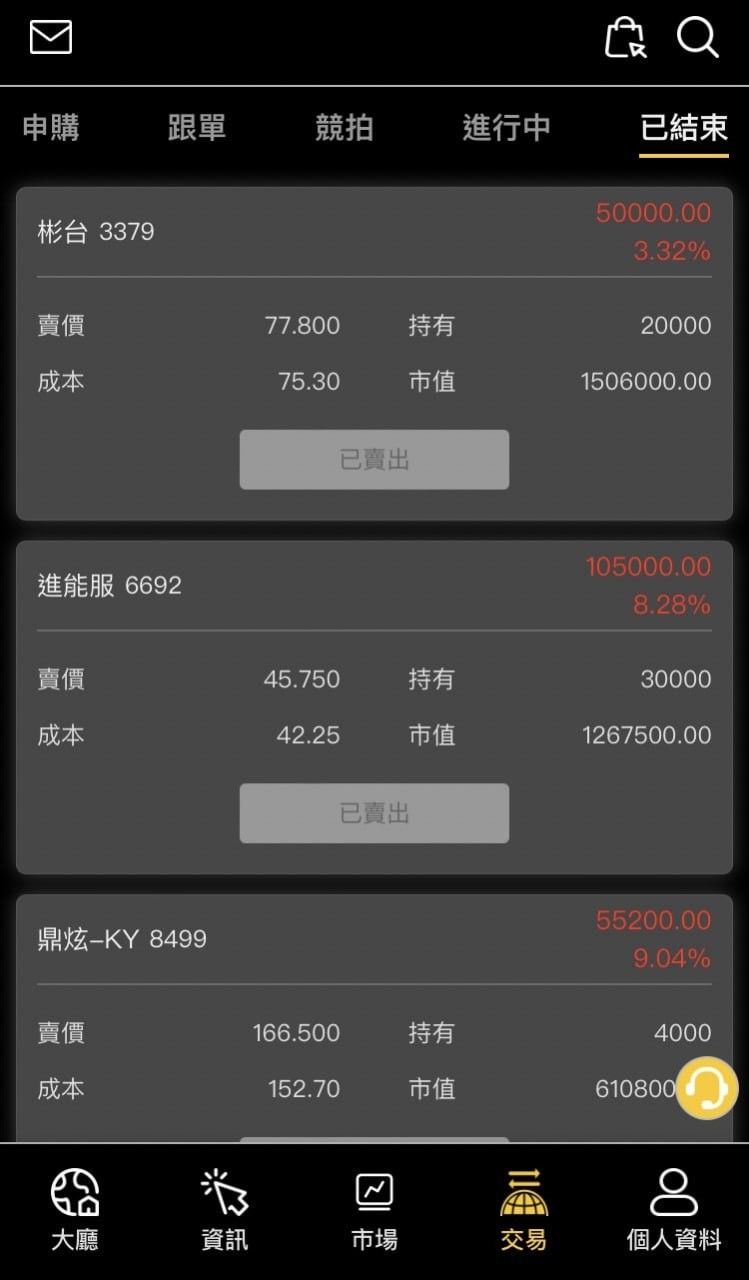
Task: Tap 已賣出 button under 彬台 3379
Action: click(374, 460)
